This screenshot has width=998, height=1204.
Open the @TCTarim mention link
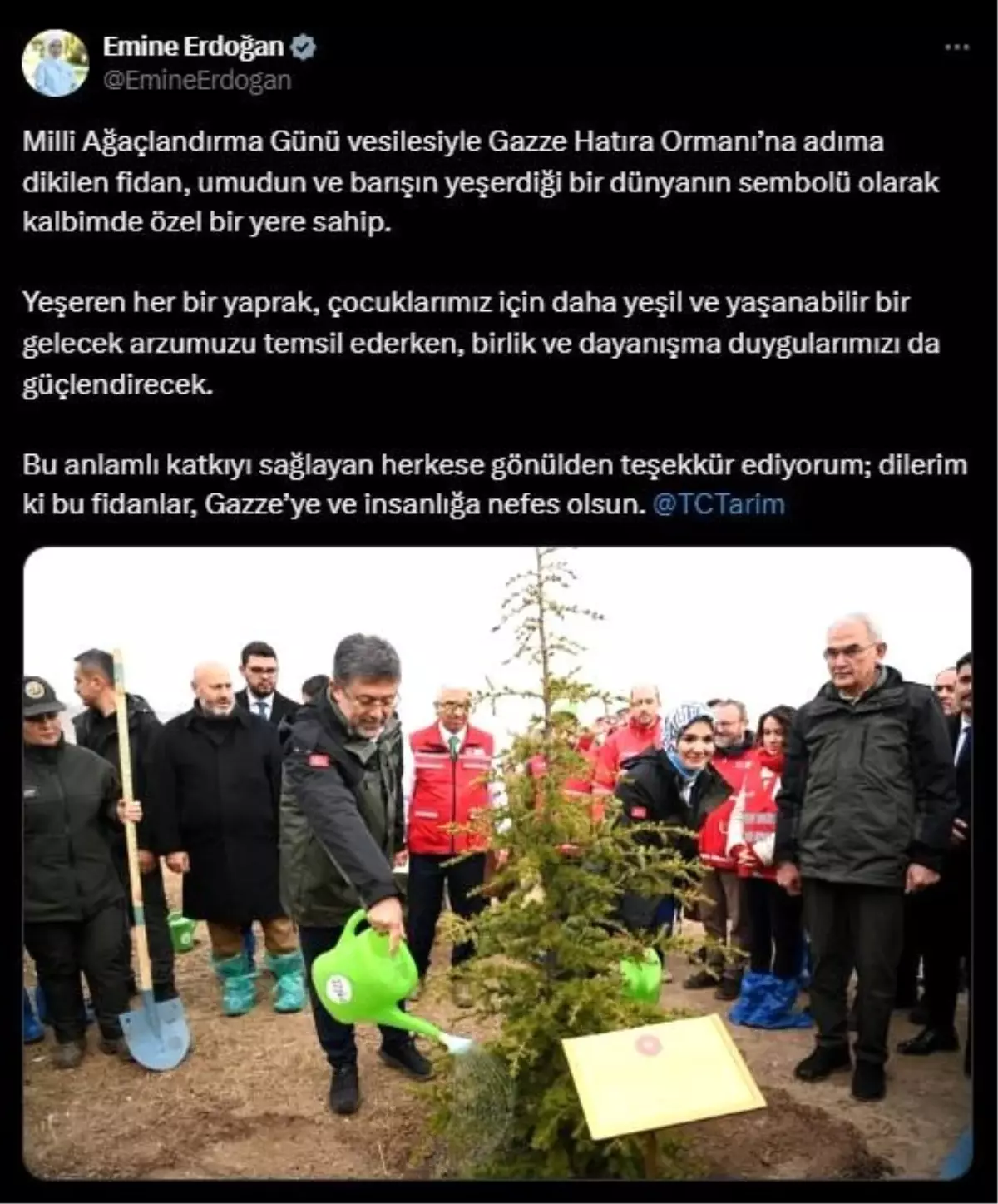719,504
